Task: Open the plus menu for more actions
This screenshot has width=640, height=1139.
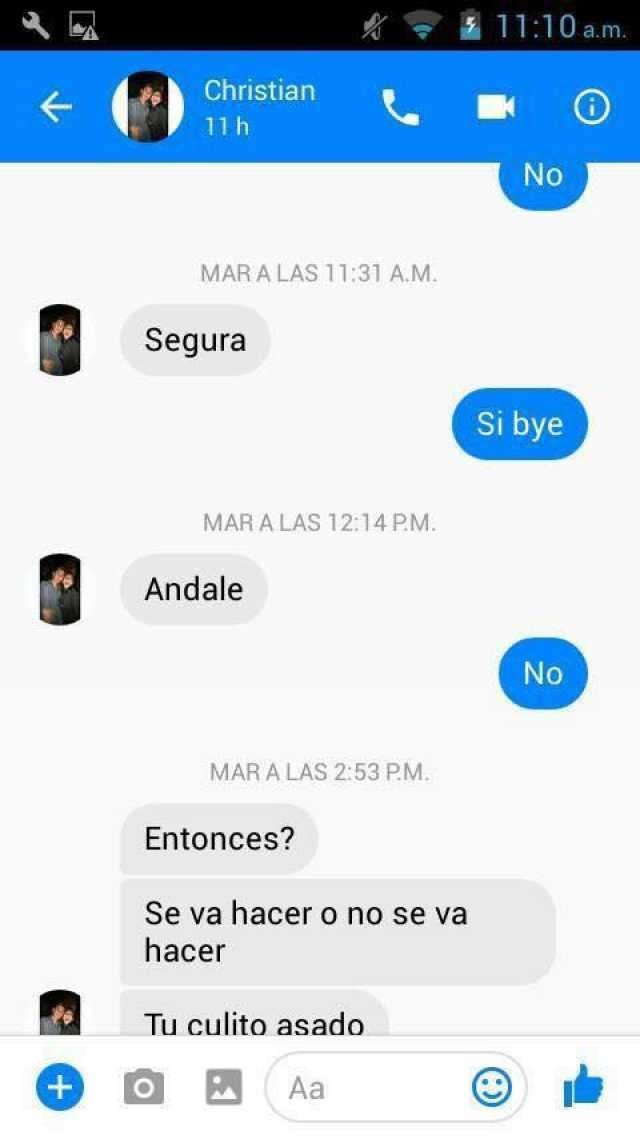Action: tap(60, 1087)
